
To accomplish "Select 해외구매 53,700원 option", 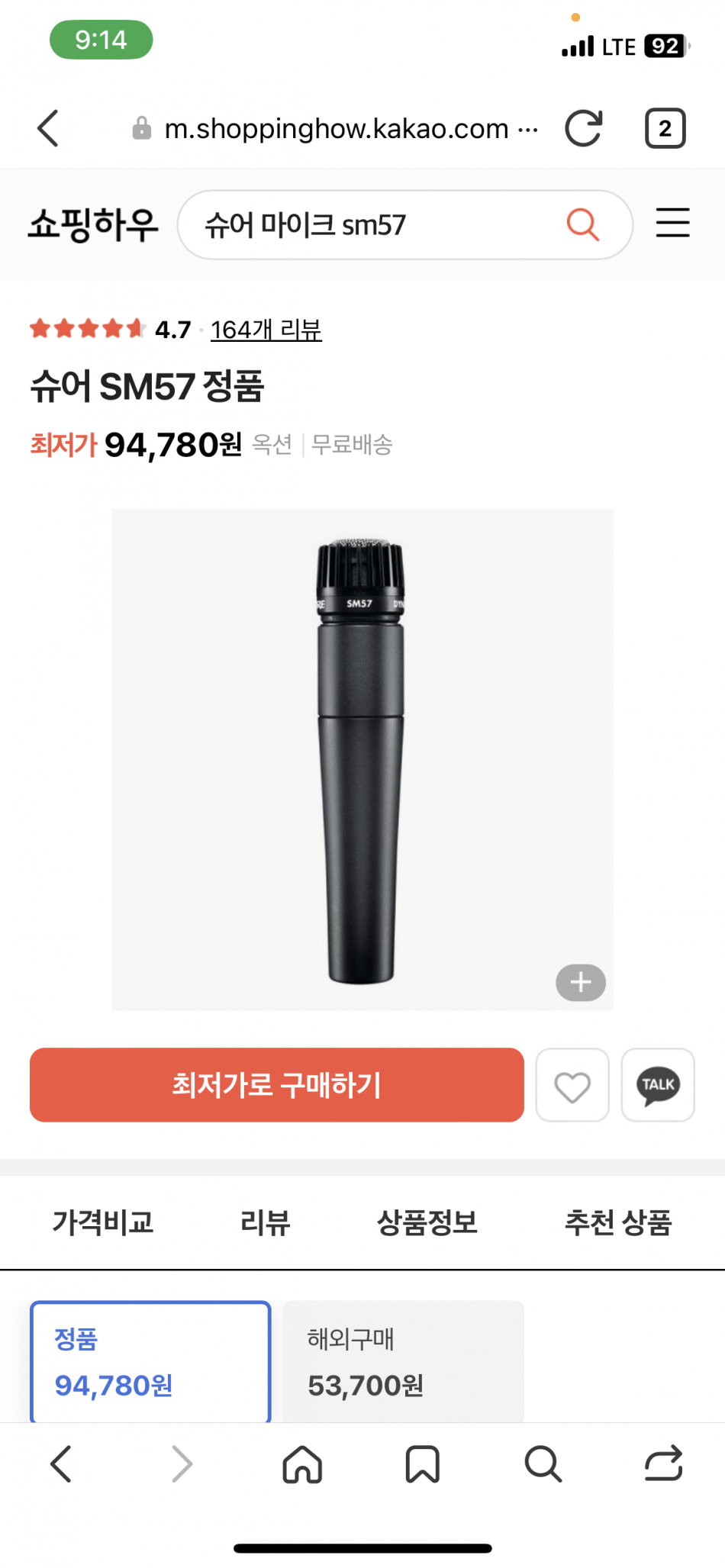I will point(403,1362).
